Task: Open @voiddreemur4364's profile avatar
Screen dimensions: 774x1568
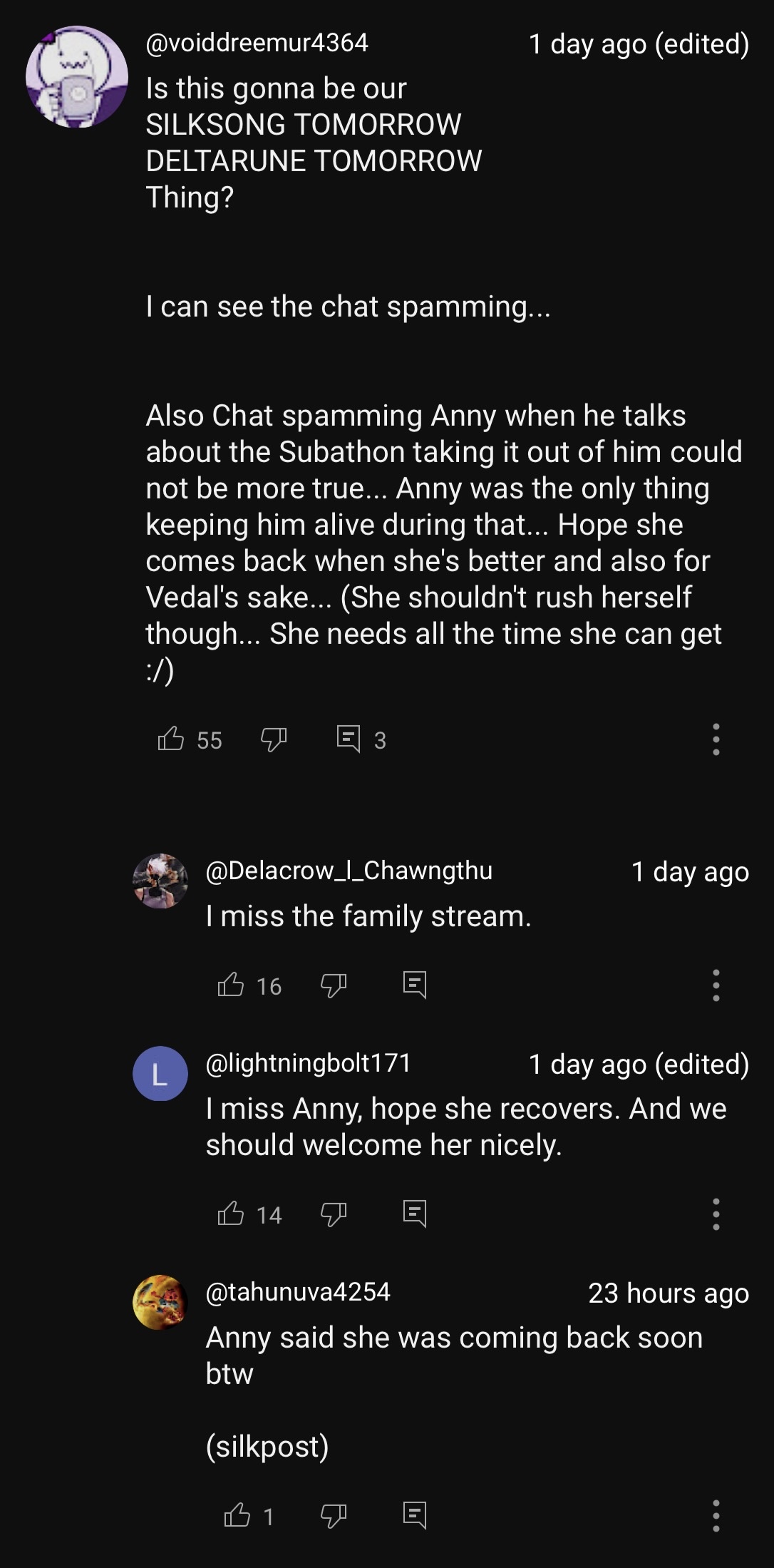Action: 77,77
